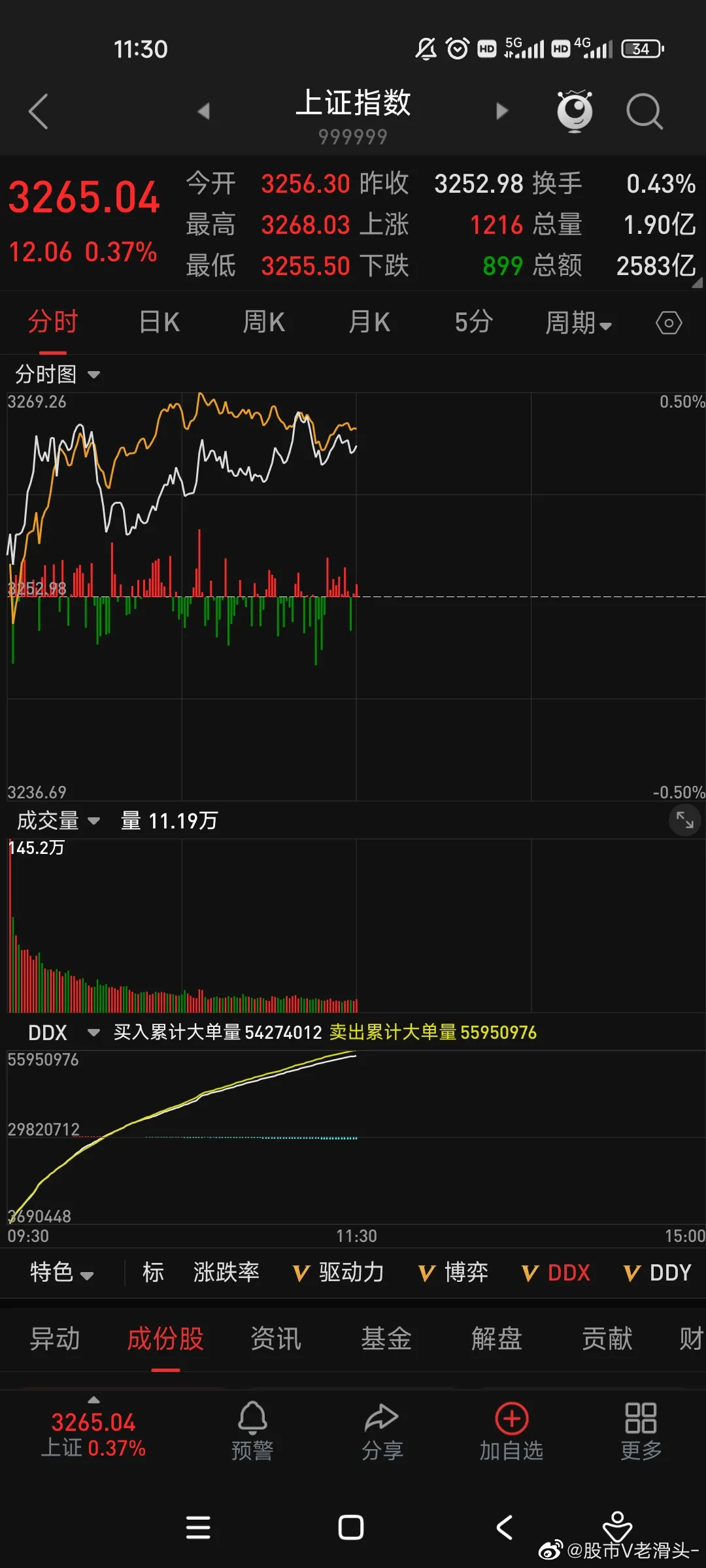Switch to the 周K chart tab

263,322
